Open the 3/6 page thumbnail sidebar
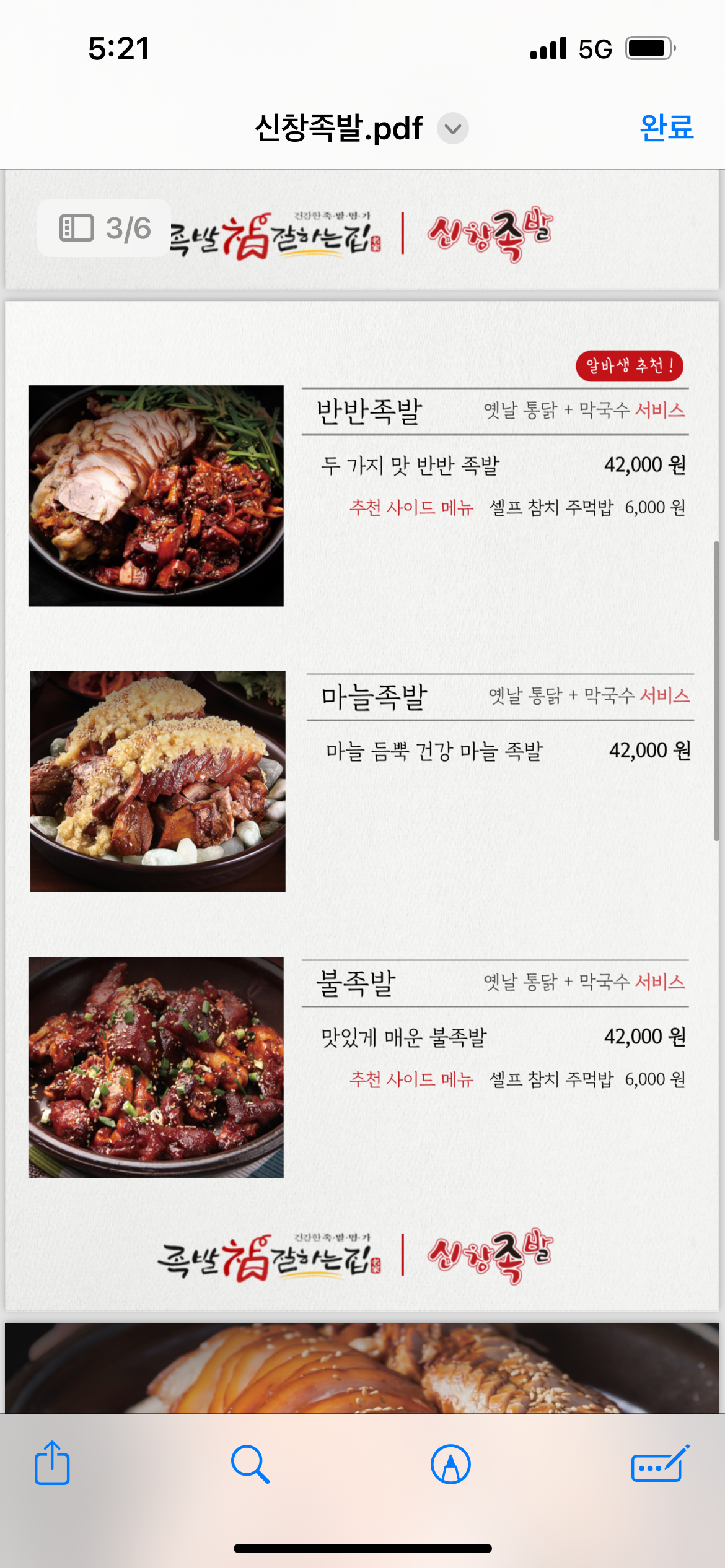Screen dimensions: 725x1568 tap(104, 228)
